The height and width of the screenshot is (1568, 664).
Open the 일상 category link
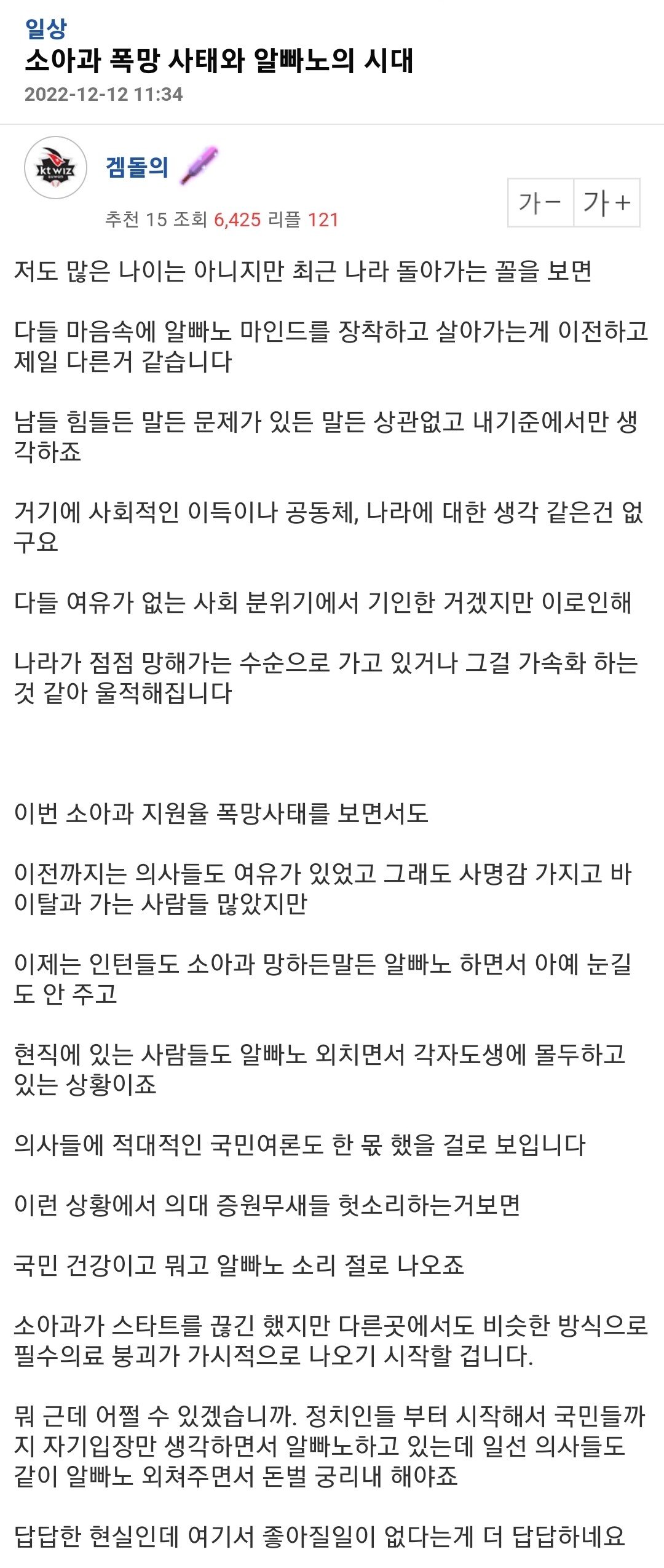click(x=45, y=28)
